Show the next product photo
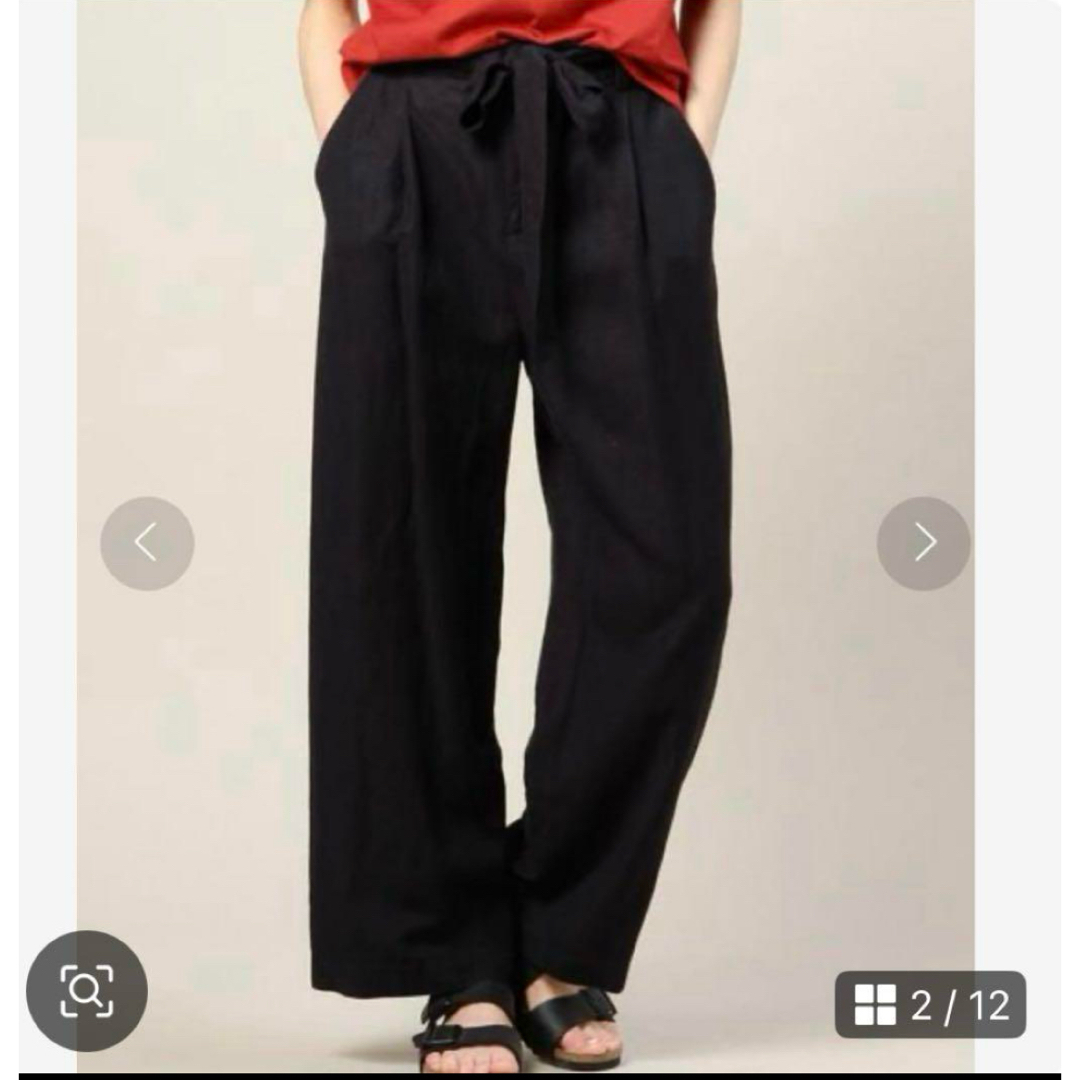This screenshot has height=1080, width=1080. tap(924, 543)
